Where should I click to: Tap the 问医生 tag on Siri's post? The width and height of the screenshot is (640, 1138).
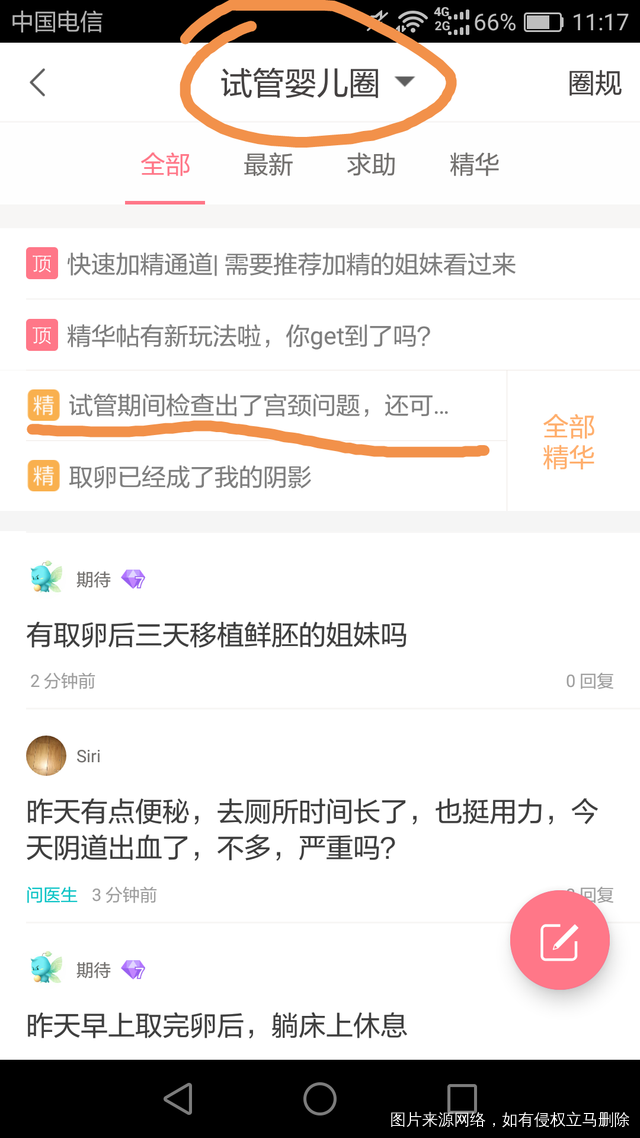(x=52, y=895)
